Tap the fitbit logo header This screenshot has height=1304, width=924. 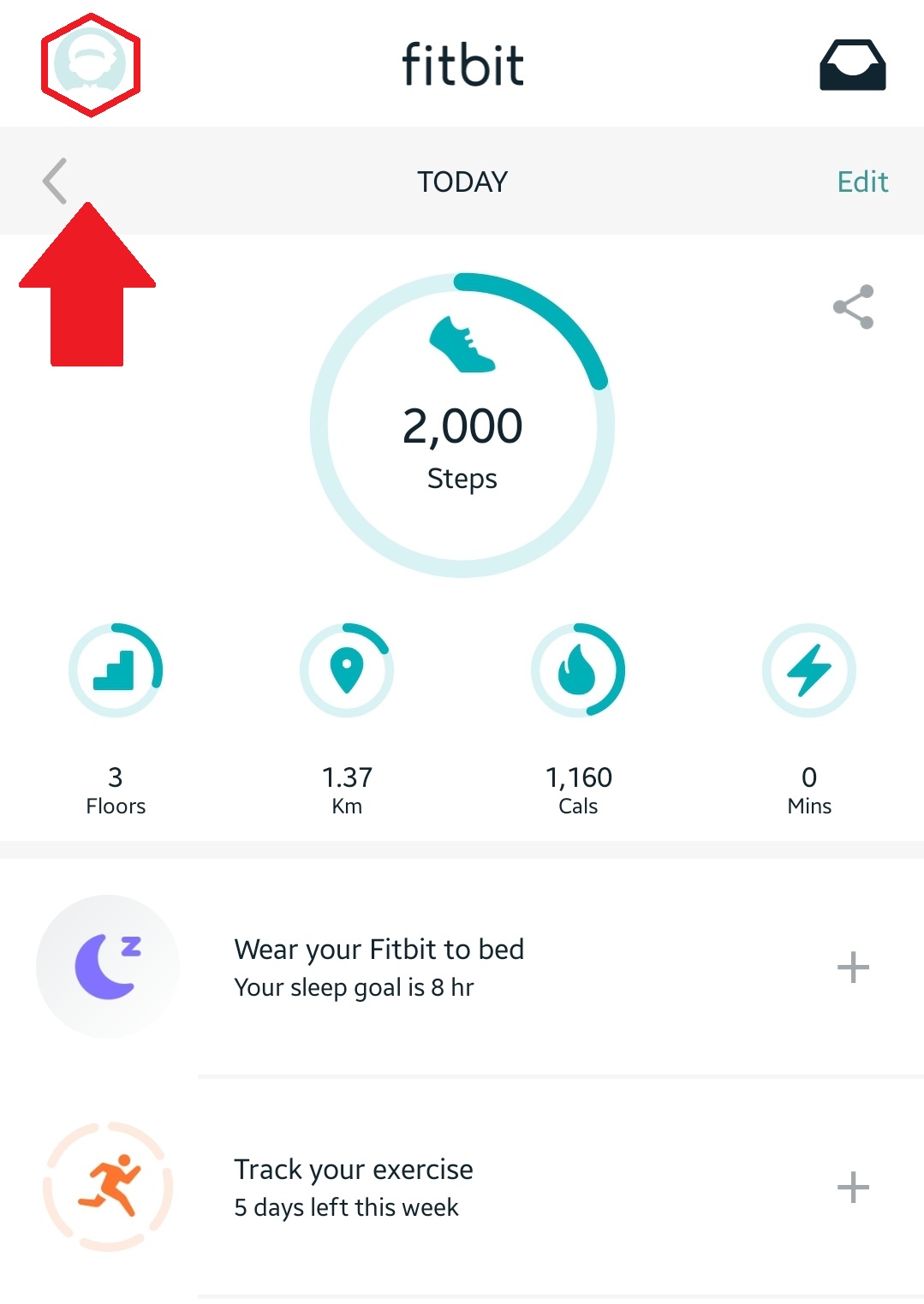point(462,63)
